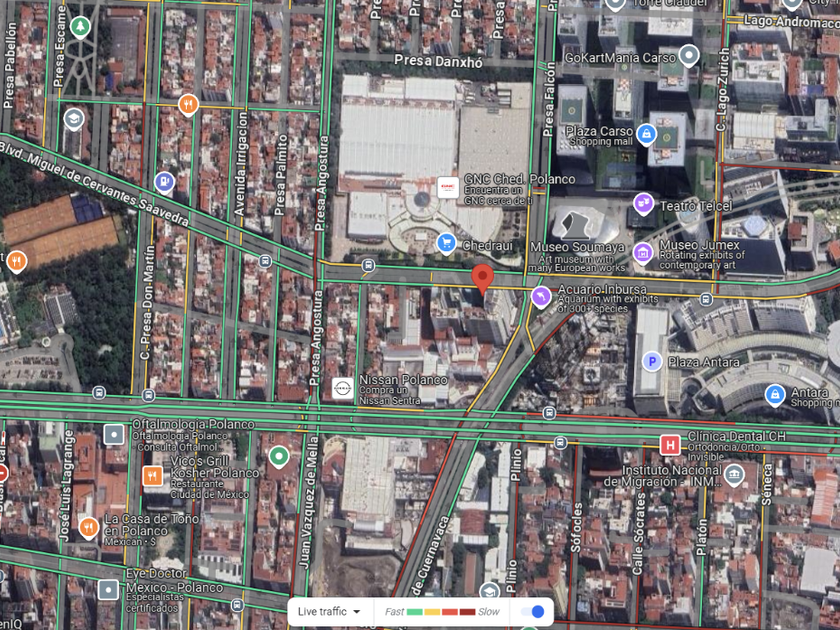
Task: Select Vico's Grill Kosher Polanco marker
Action: tap(153, 477)
